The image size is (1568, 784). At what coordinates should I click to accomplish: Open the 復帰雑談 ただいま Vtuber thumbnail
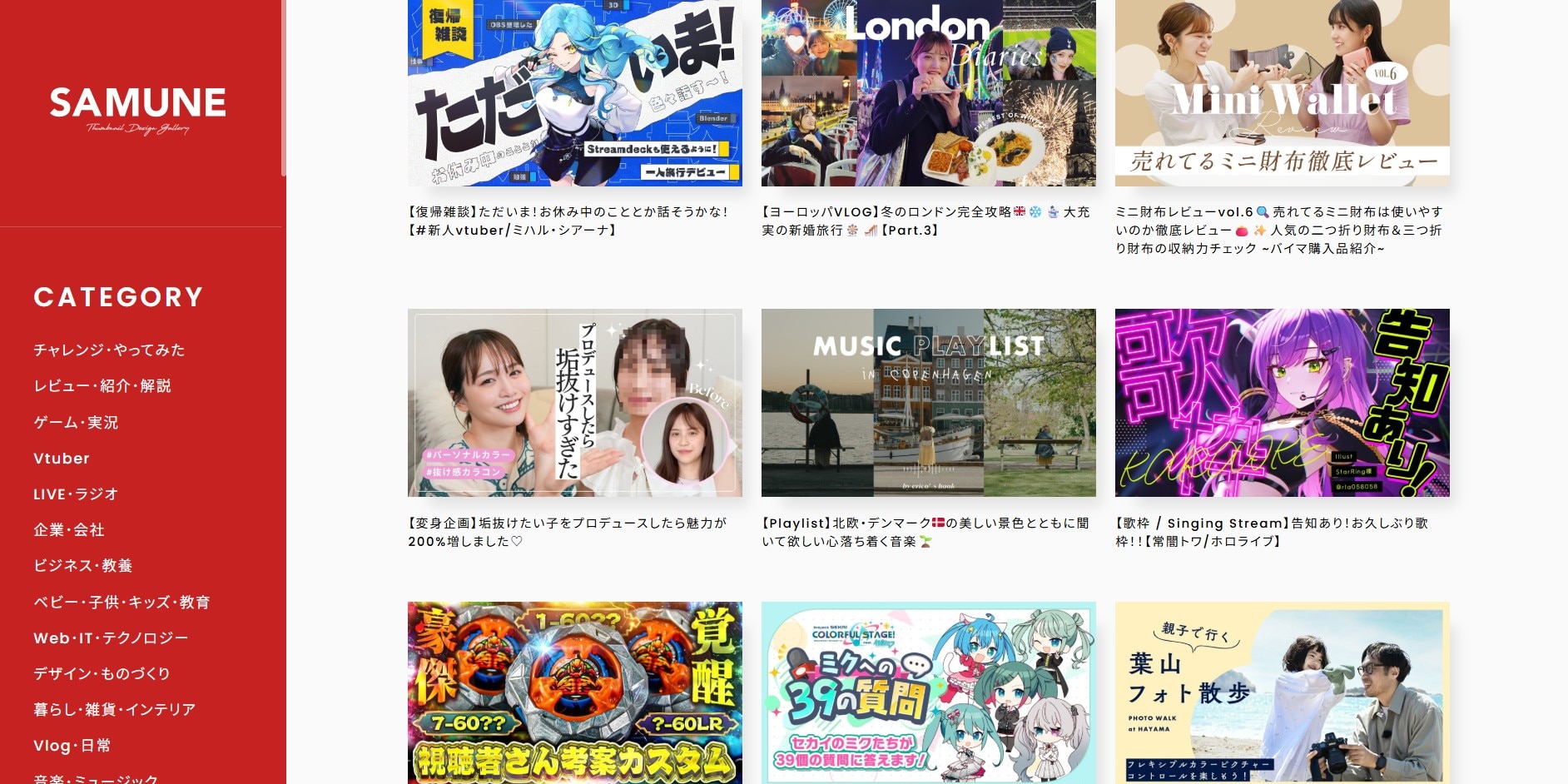click(574, 92)
